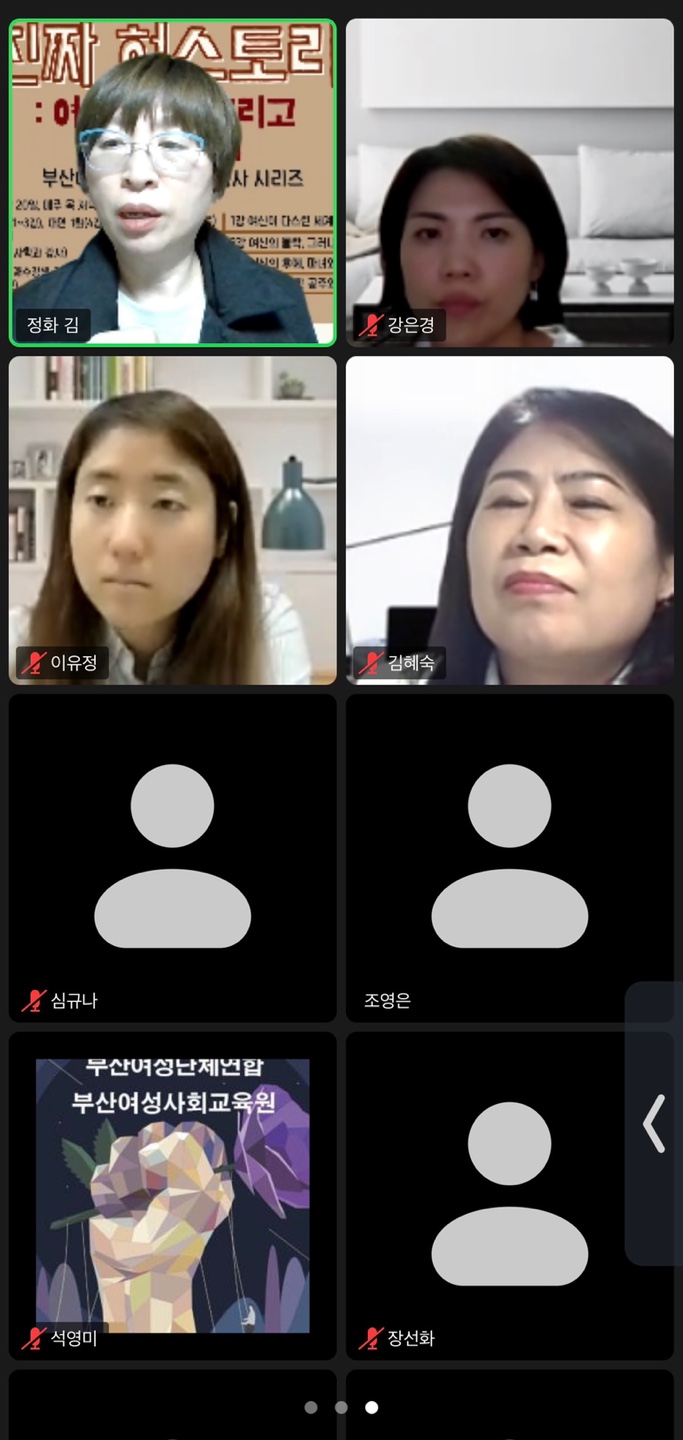This screenshot has width=683, height=1440.
Task: Open 강은경's video tile
Action: (509, 182)
